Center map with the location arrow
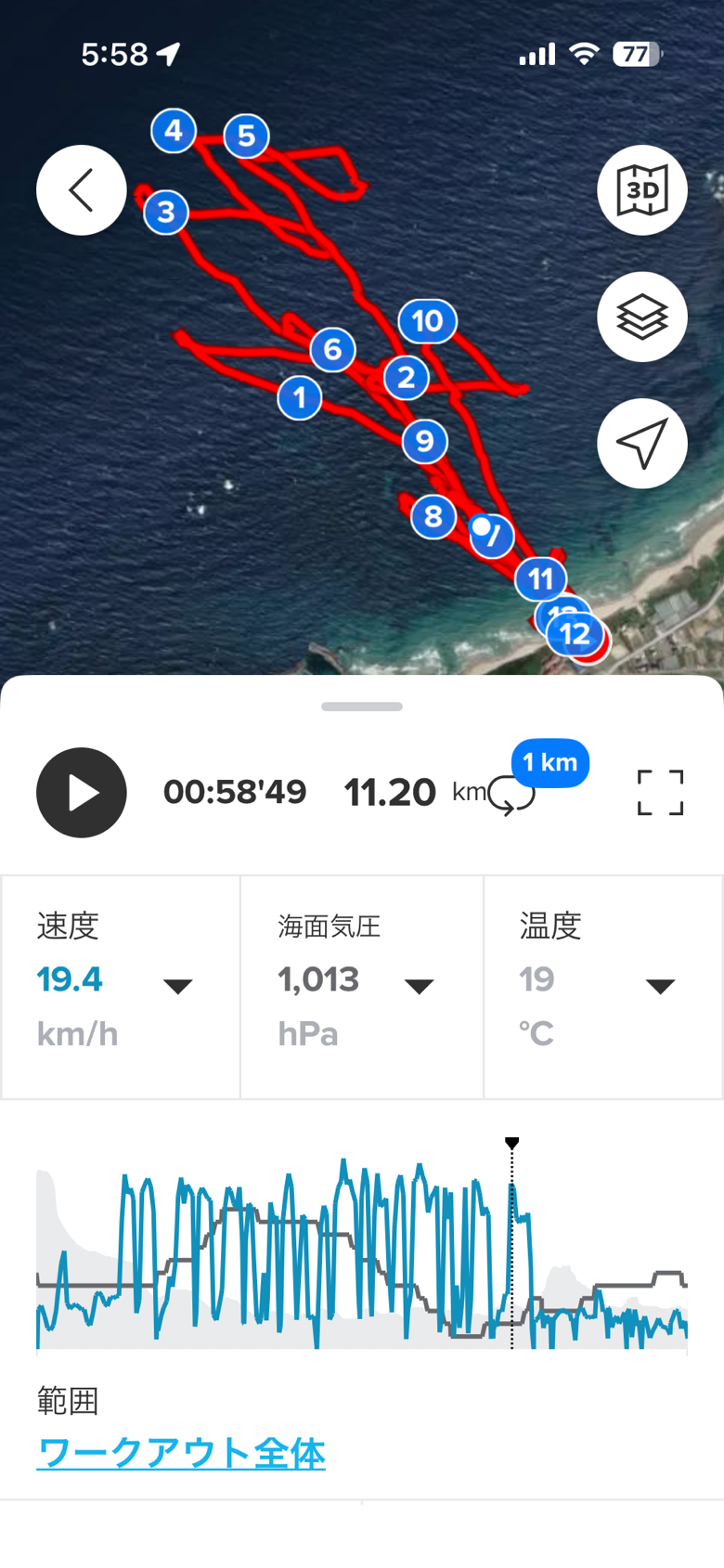The width and height of the screenshot is (724, 1568). (x=641, y=444)
